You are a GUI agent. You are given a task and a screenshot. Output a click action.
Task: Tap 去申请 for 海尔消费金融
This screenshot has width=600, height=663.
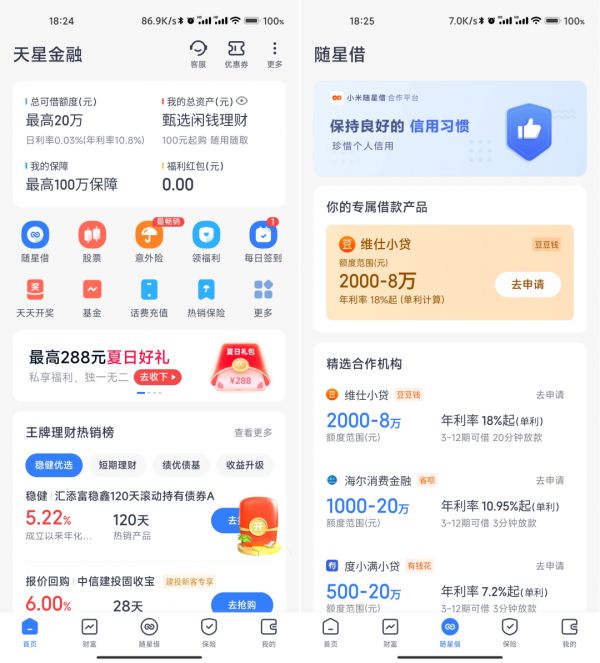pos(549,480)
